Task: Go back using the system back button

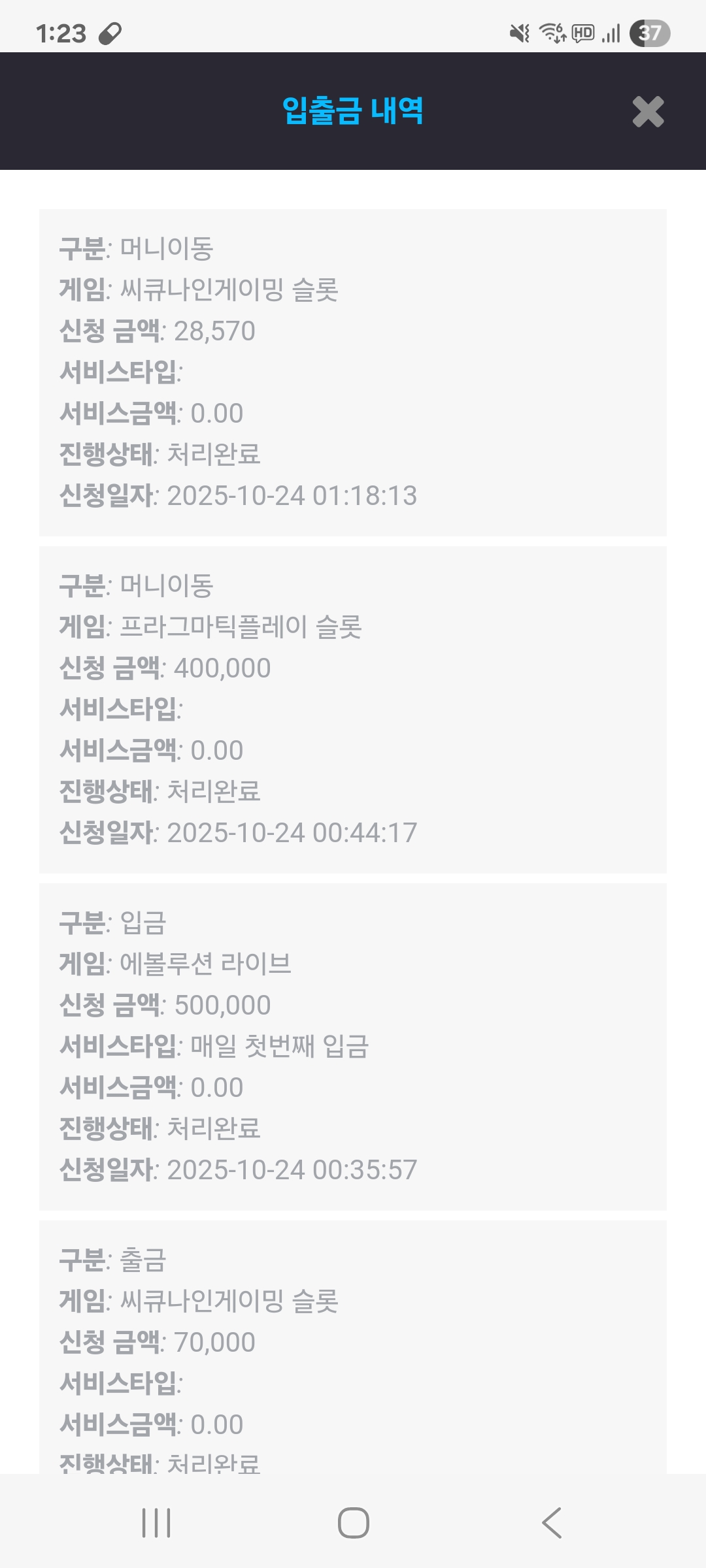Action: [551, 1523]
